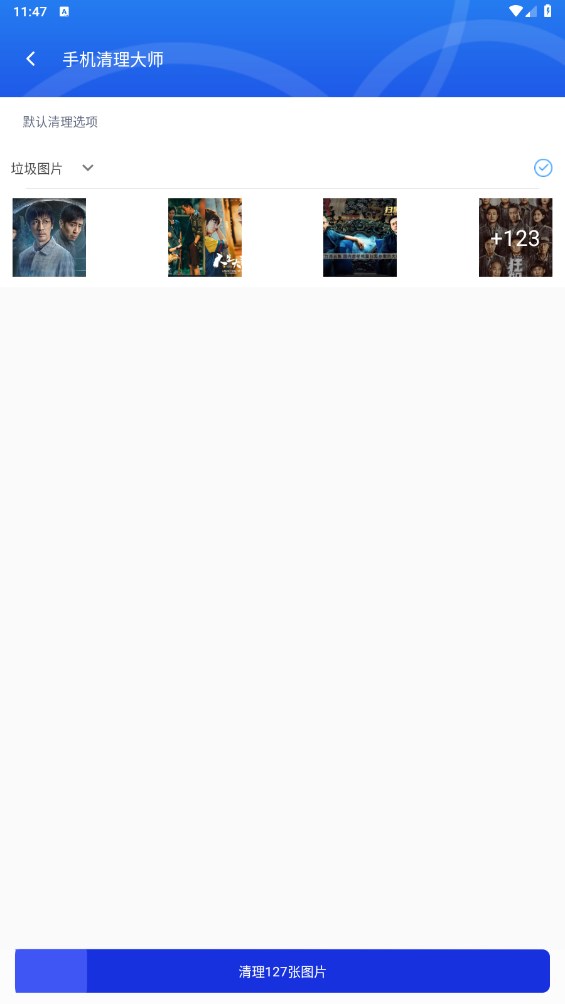Open the third junk image thumbnail
Viewport: 565px width, 1004px height.
360,238
